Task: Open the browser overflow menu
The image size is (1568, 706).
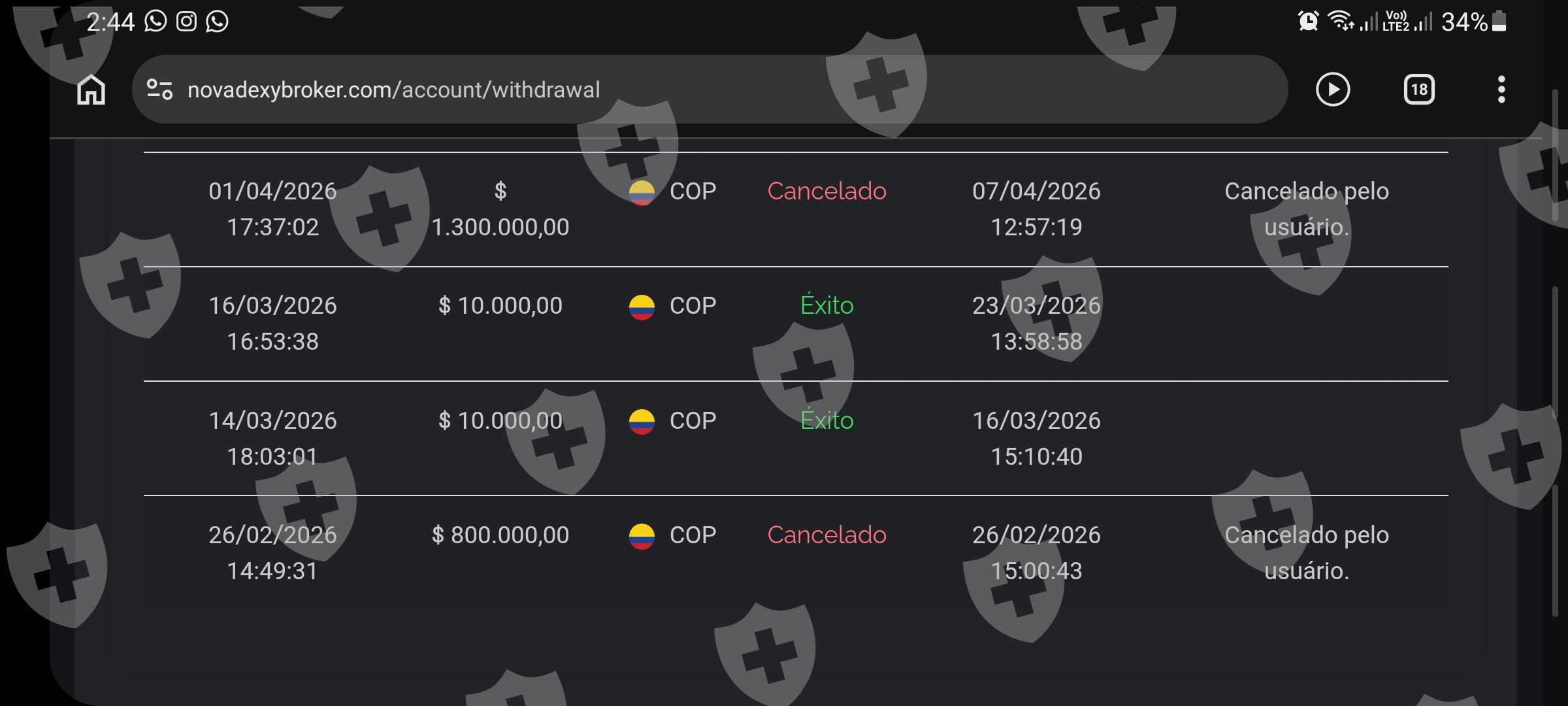Action: [1501, 90]
